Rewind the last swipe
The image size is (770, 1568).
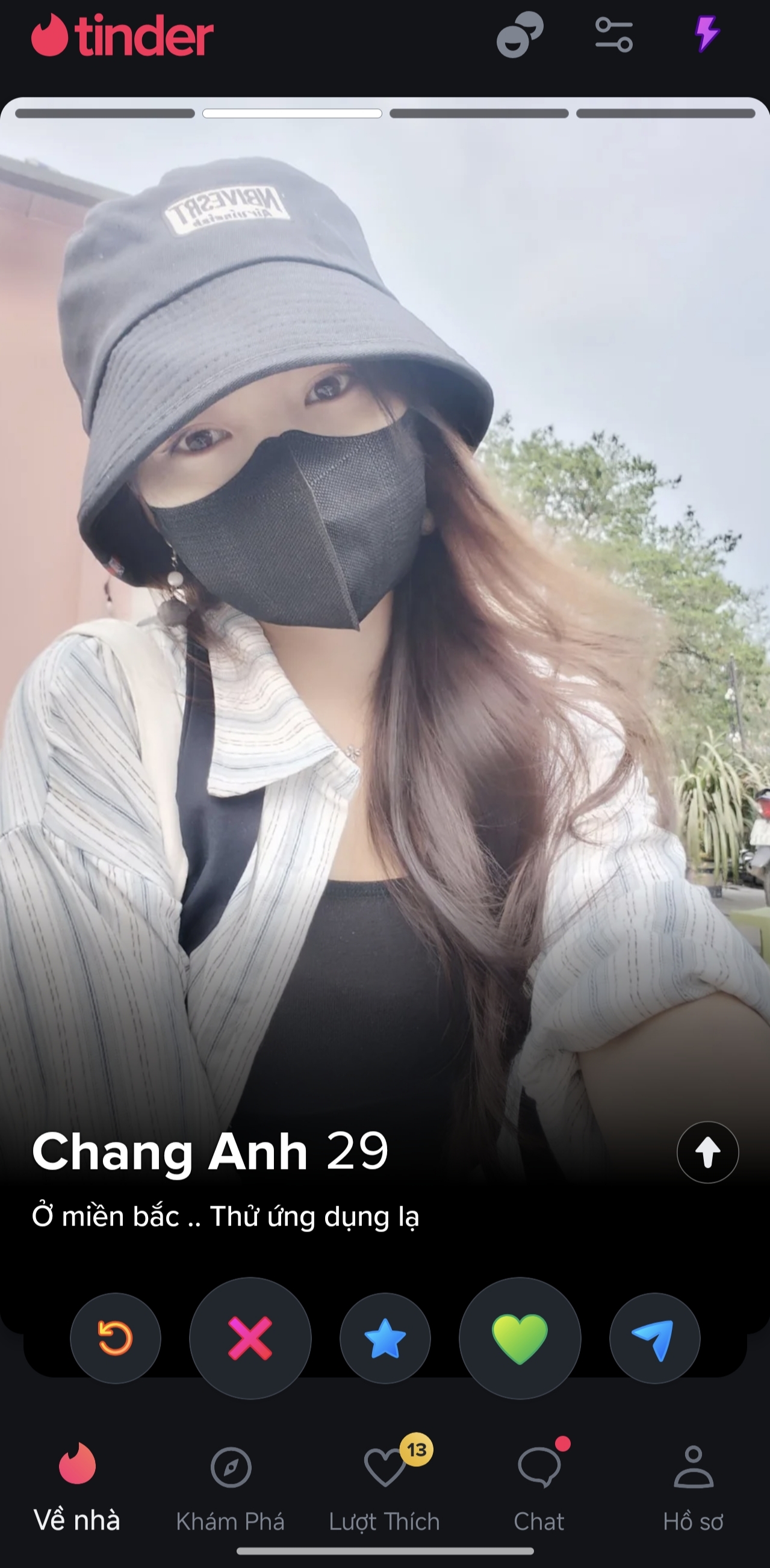pyautogui.click(x=115, y=1339)
